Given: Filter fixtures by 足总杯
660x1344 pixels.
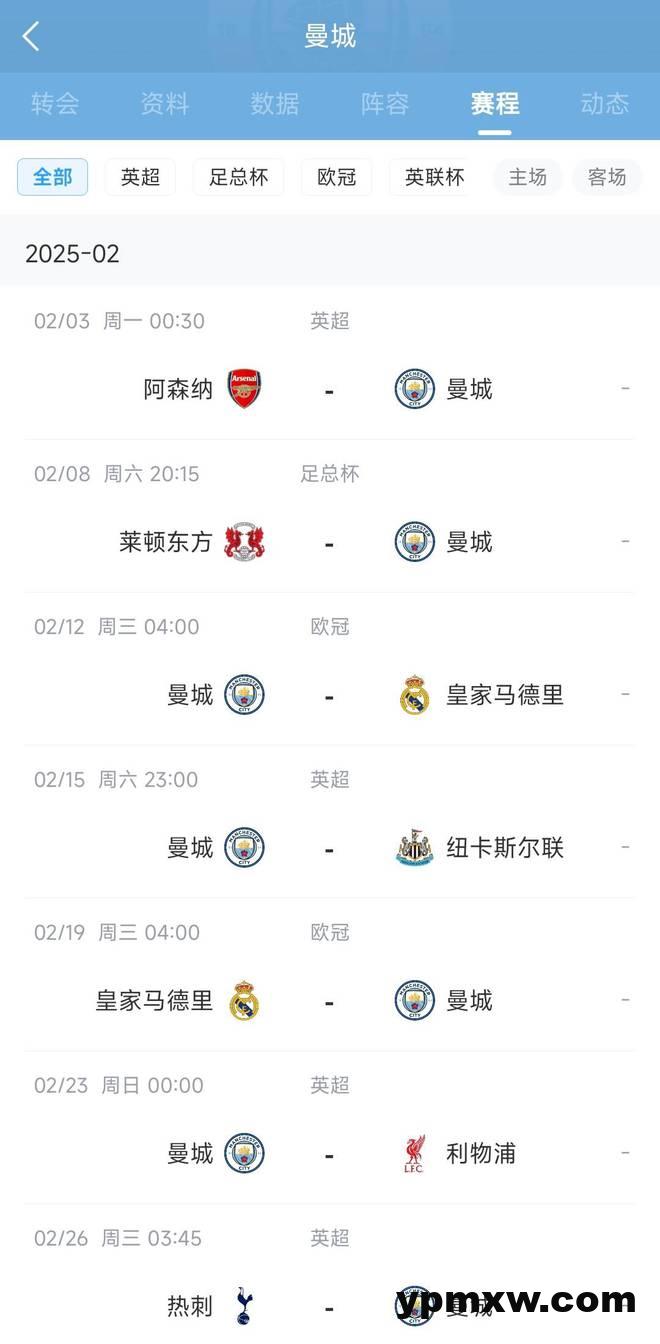Looking at the screenshot, I should (238, 177).
